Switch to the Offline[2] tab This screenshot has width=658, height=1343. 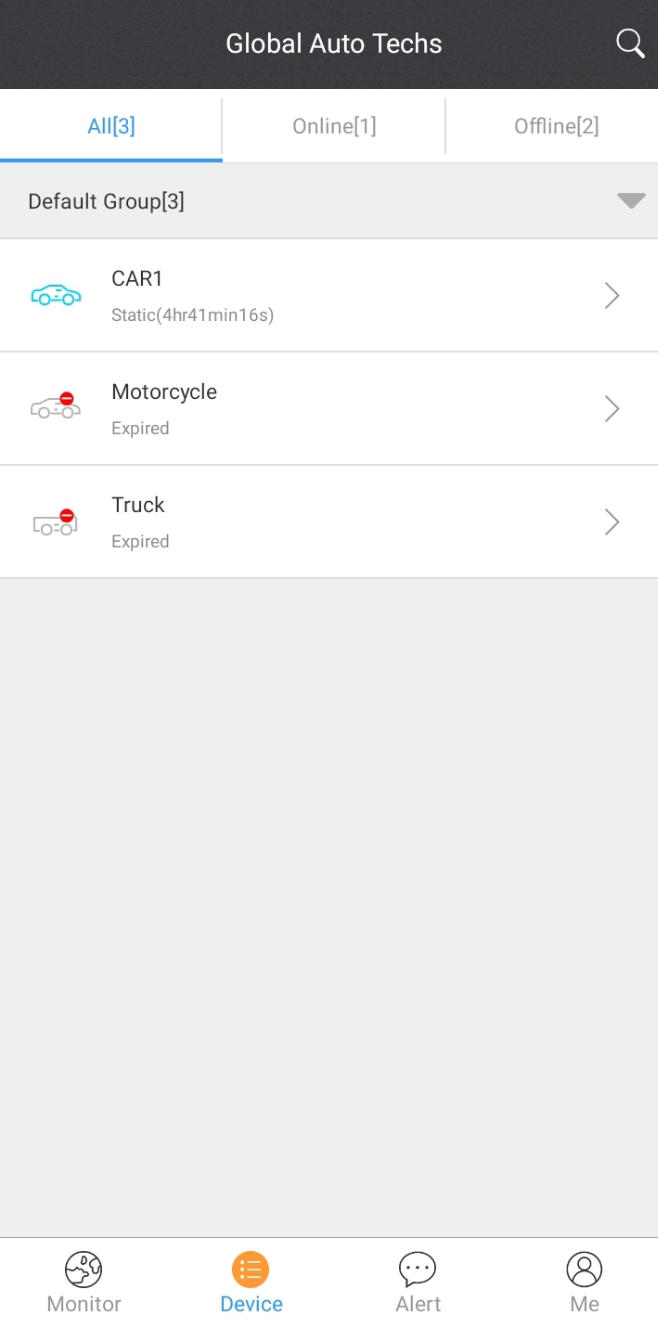click(x=556, y=126)
